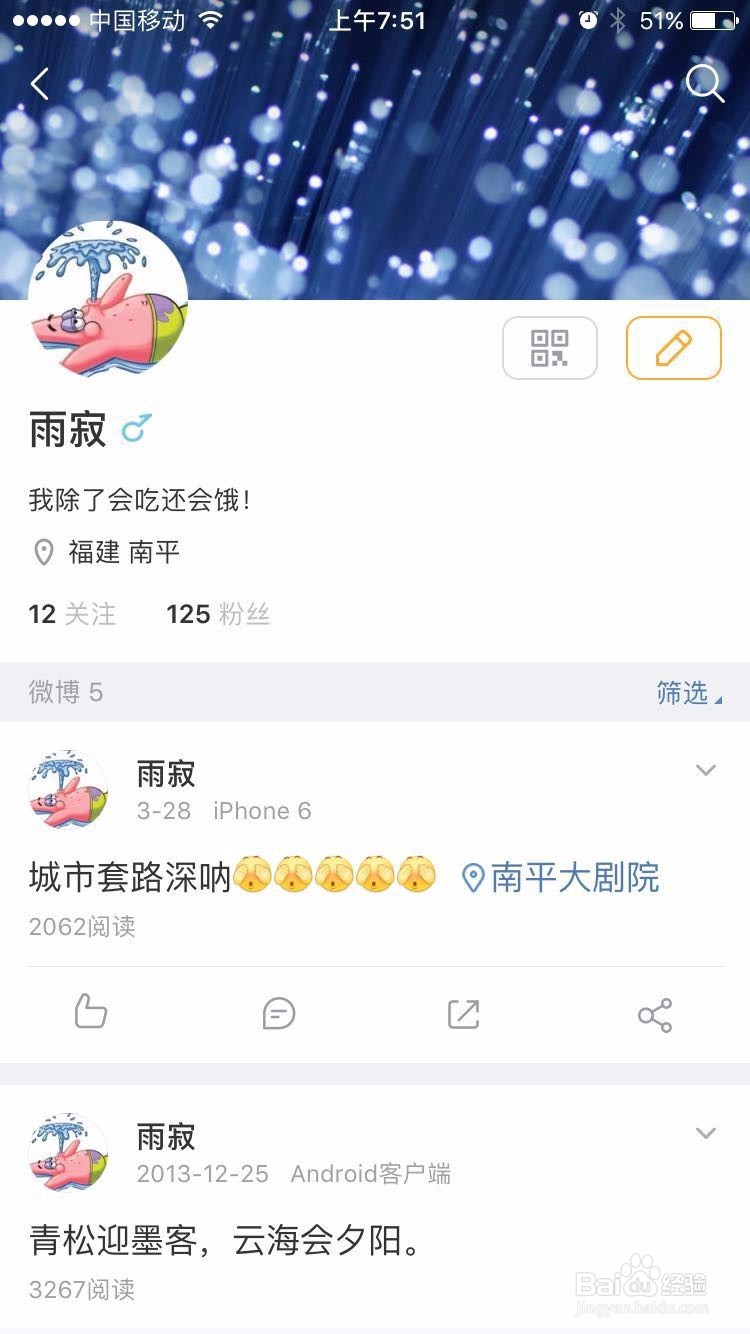Tap the male gender symbol beside 雨寂
The width and height of the screenshot is (750, 1334).
136,427
